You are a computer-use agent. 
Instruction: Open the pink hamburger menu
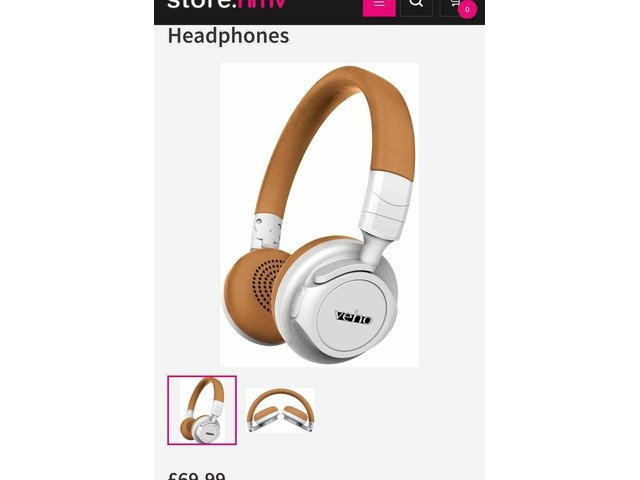click(378, 5)
